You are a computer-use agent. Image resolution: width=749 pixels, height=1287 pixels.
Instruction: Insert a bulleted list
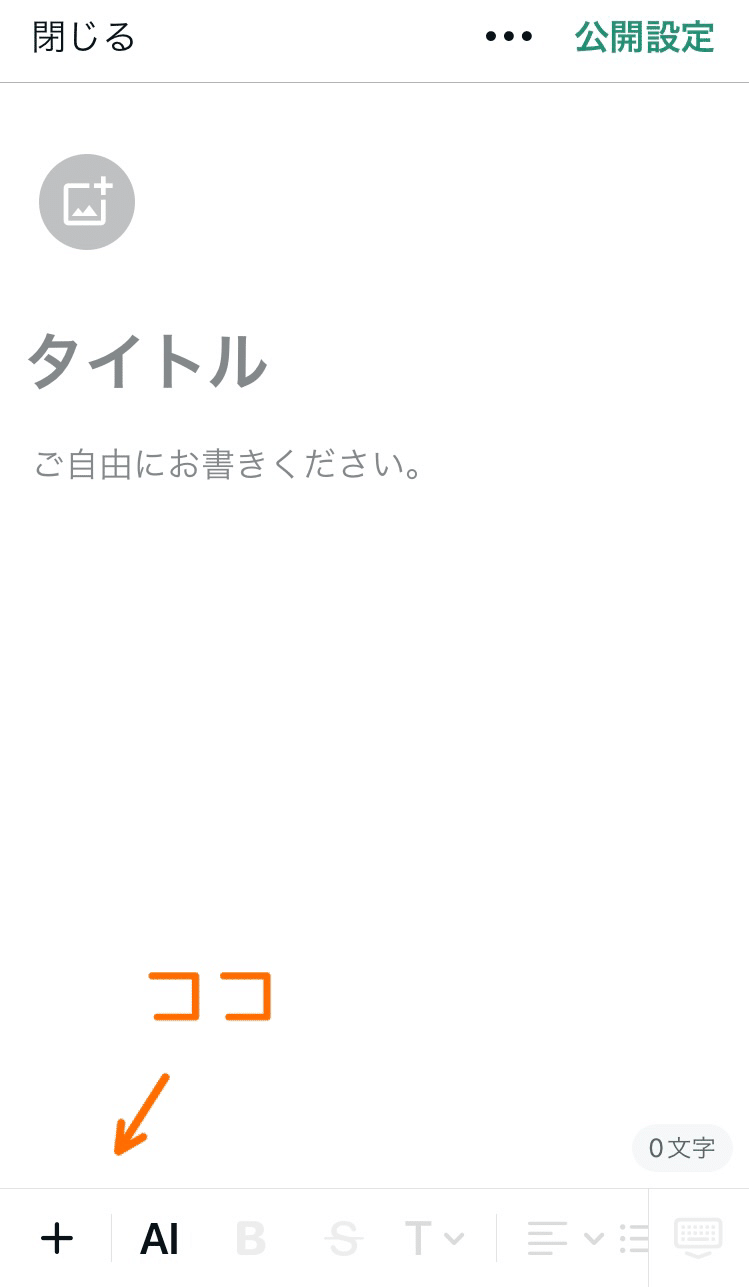click(634, 1238)
